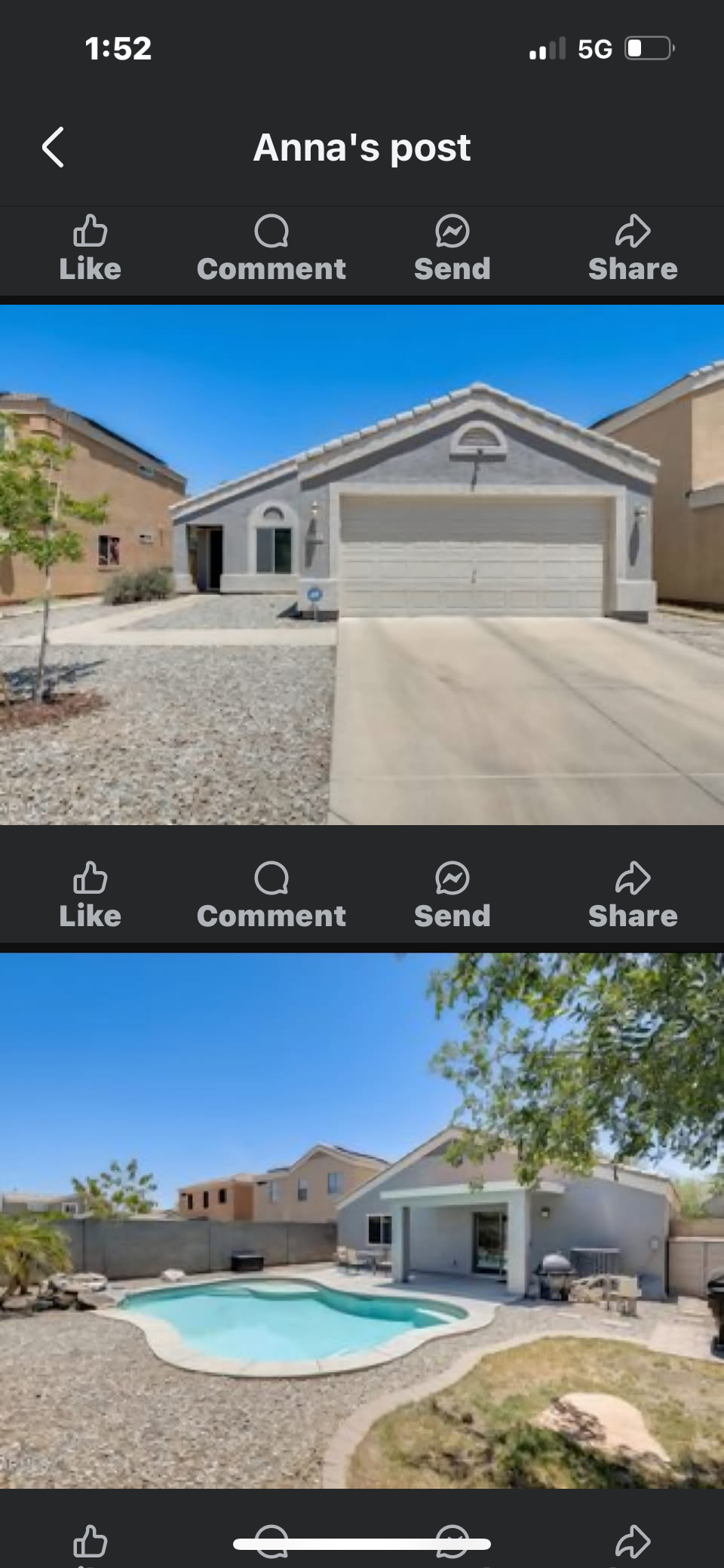The height and width of the screenshot is (1568, 724).
Task: Like the backyard pool photo
Action: click(90, 1542)
